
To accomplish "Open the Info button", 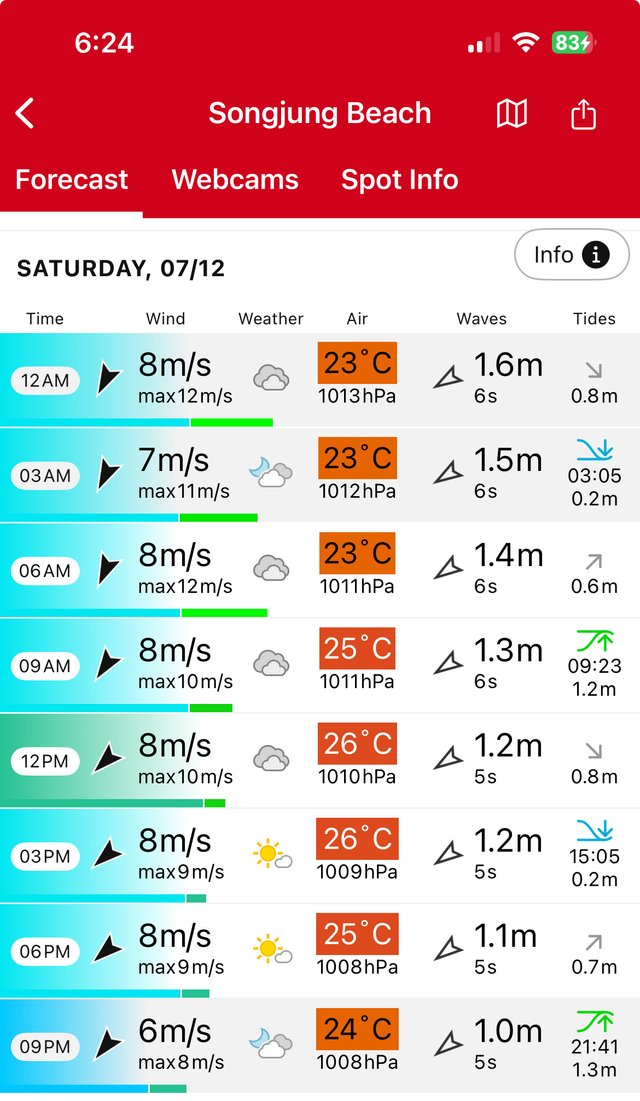I will (x=572, y=255).
